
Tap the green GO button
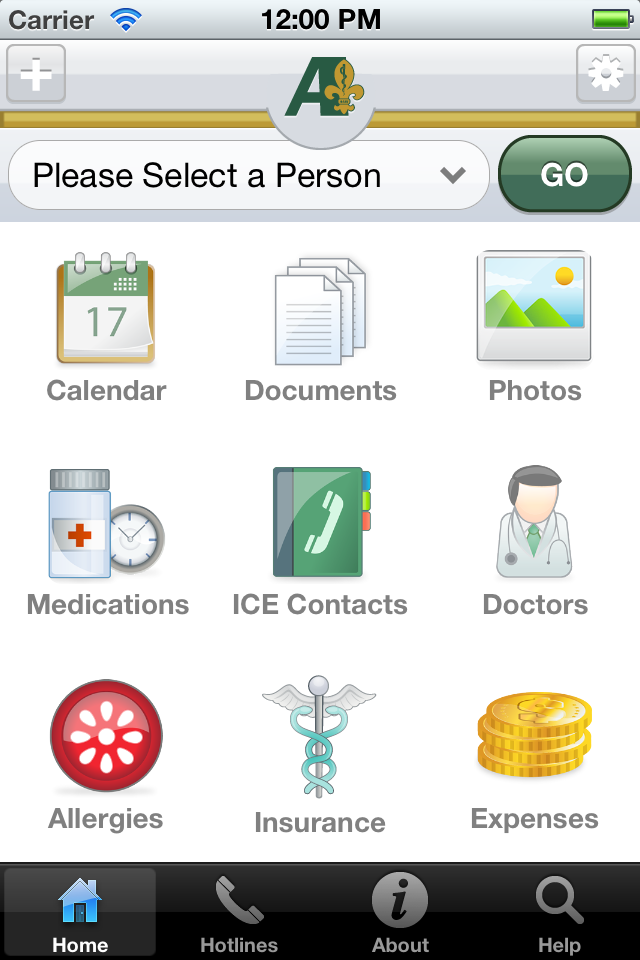(x=564, y=175)
